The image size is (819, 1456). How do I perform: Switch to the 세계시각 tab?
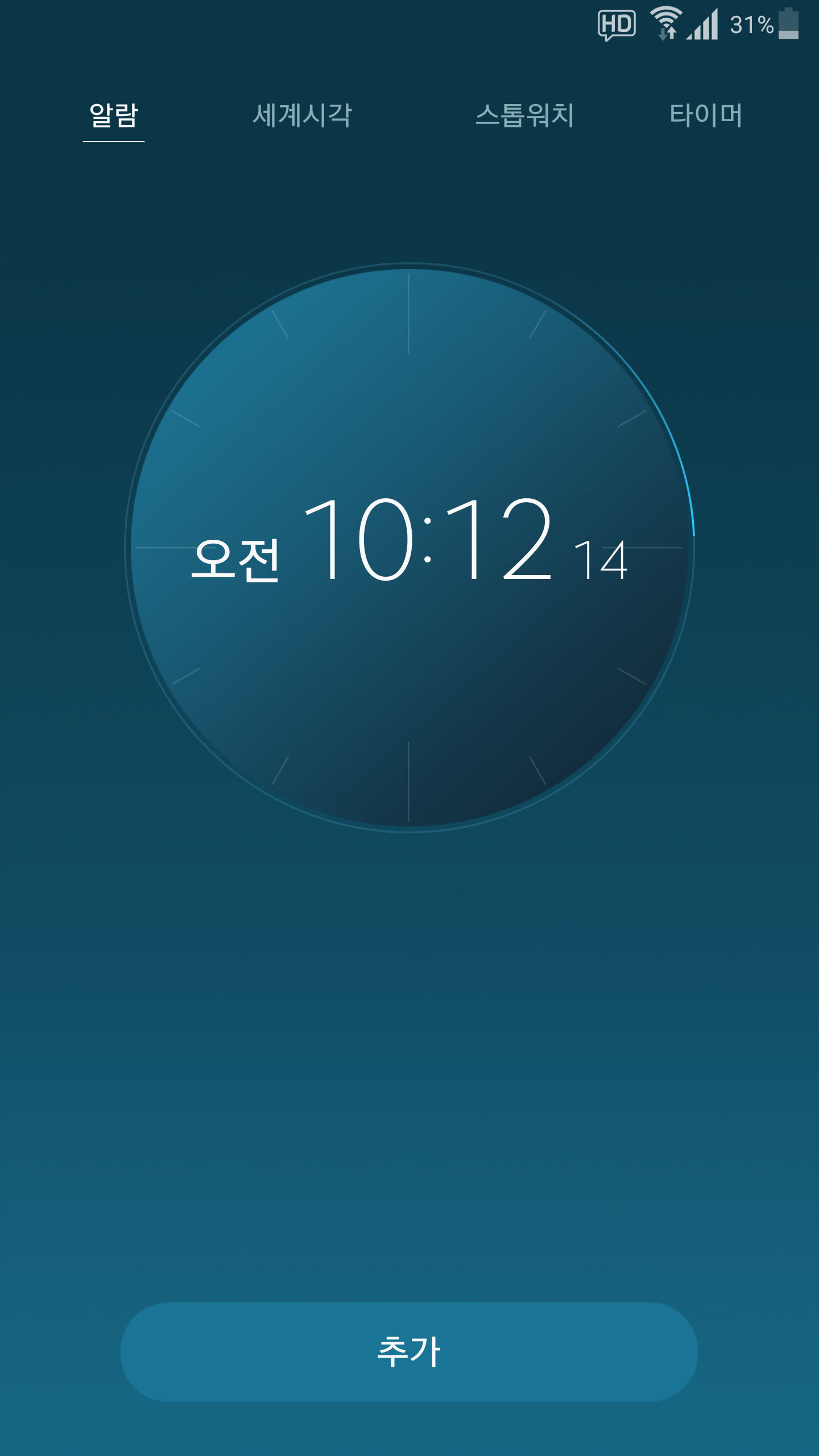point(303,115)
